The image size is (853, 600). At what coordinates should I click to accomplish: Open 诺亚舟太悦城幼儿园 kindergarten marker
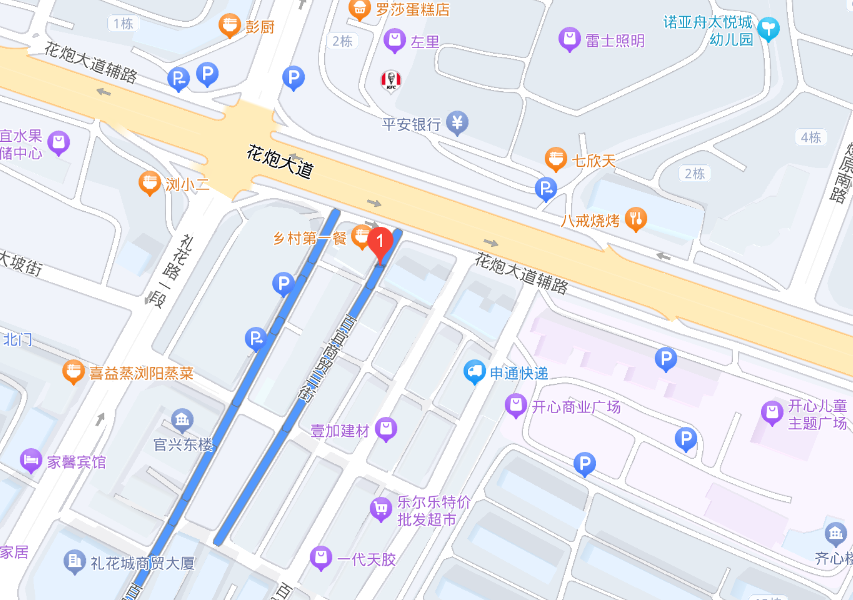point(768,29)
